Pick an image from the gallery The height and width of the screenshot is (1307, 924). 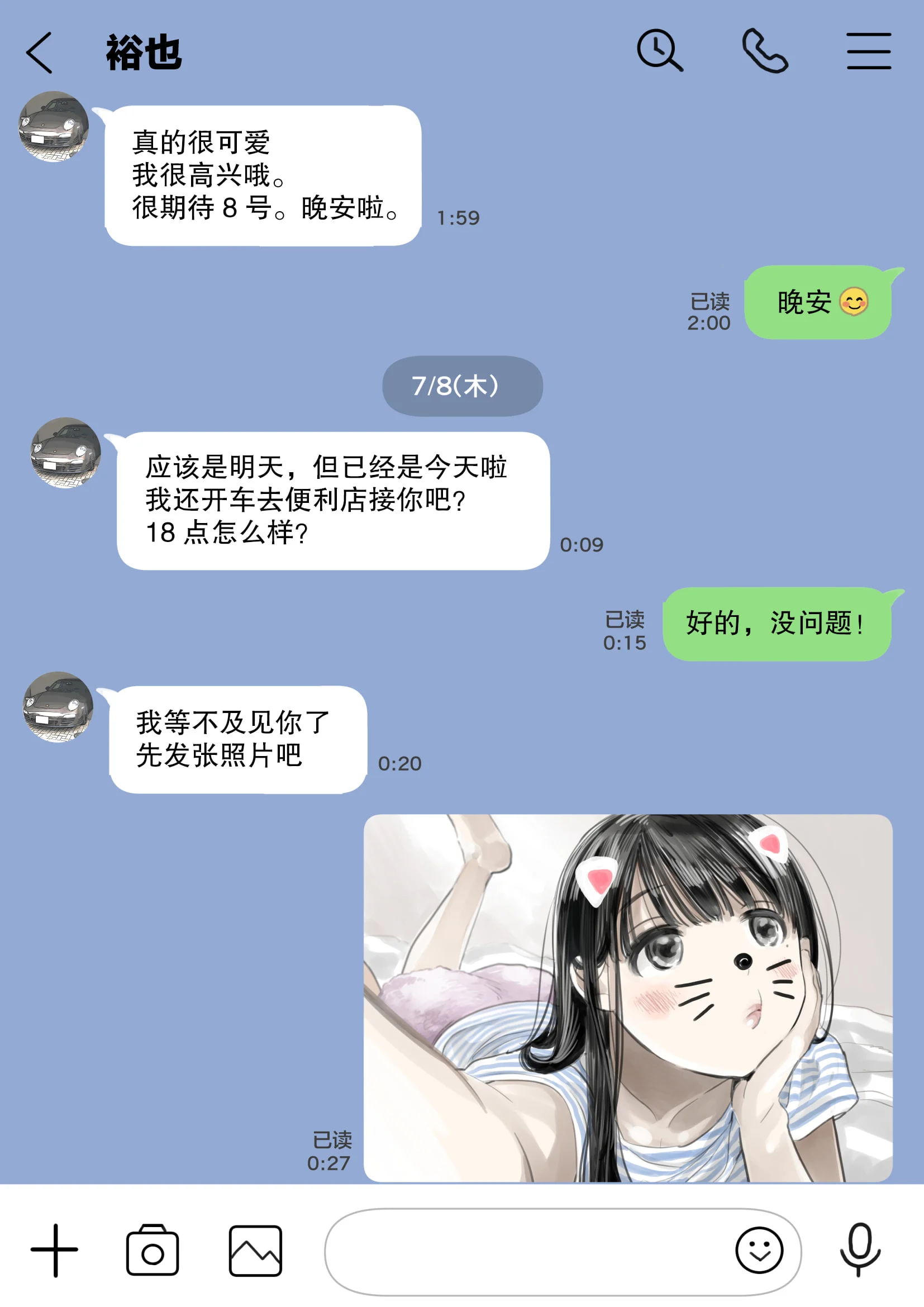pyautogui.click(x=255, y=1251)
